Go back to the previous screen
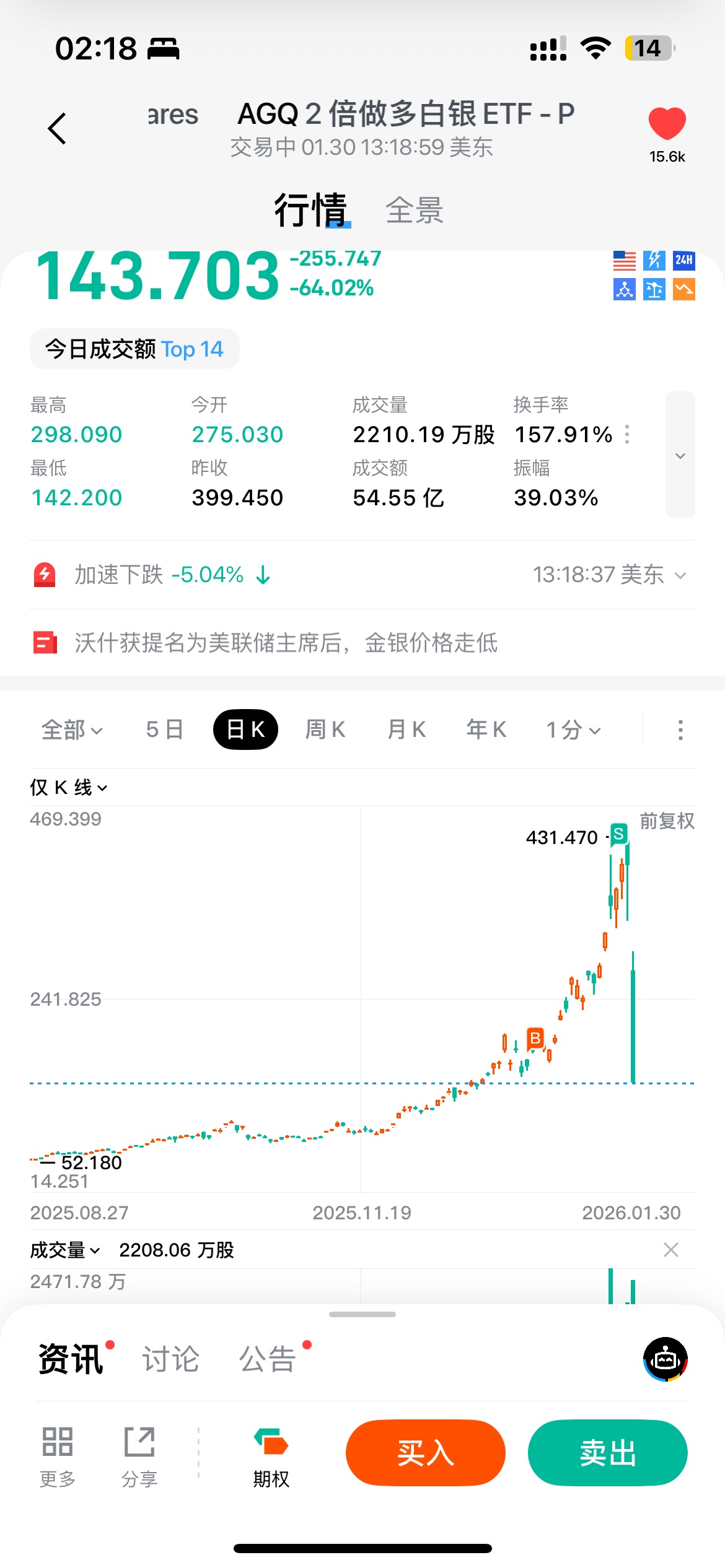 tap(57, 129)
